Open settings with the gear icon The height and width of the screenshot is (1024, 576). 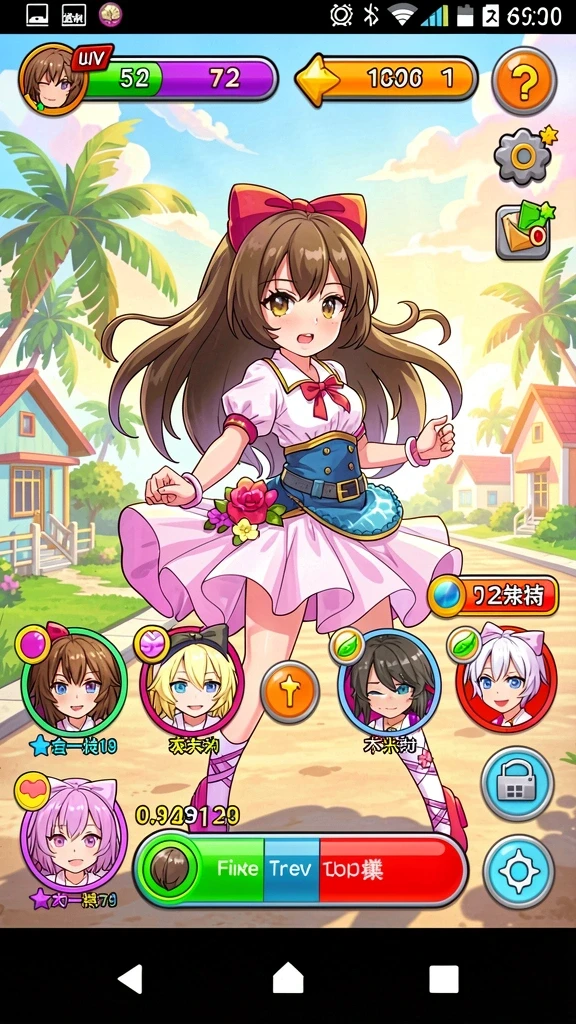click(x=522, y=155)
